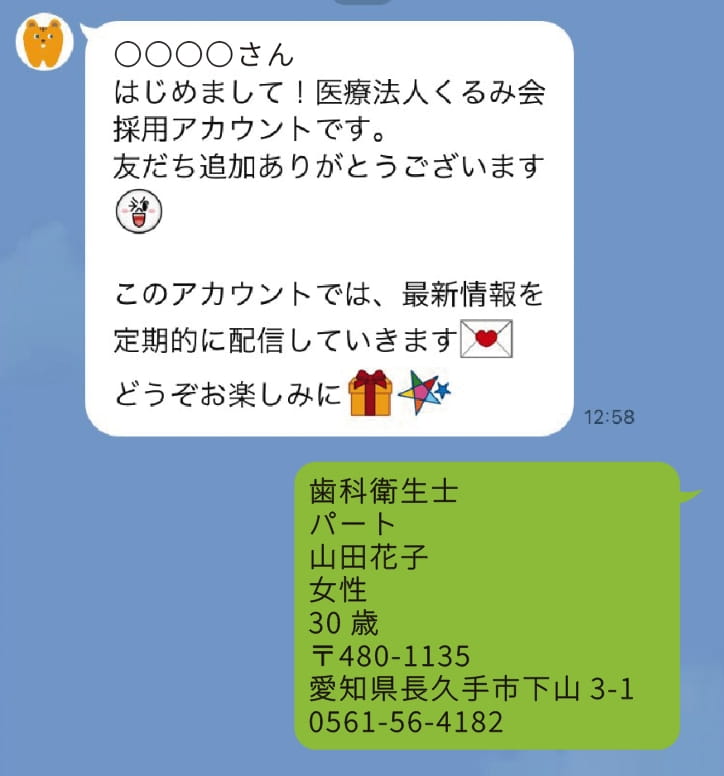This screenshot has height=776, width=724.
Task: Select the yellow present emoji icon
Action: [369, 394]
